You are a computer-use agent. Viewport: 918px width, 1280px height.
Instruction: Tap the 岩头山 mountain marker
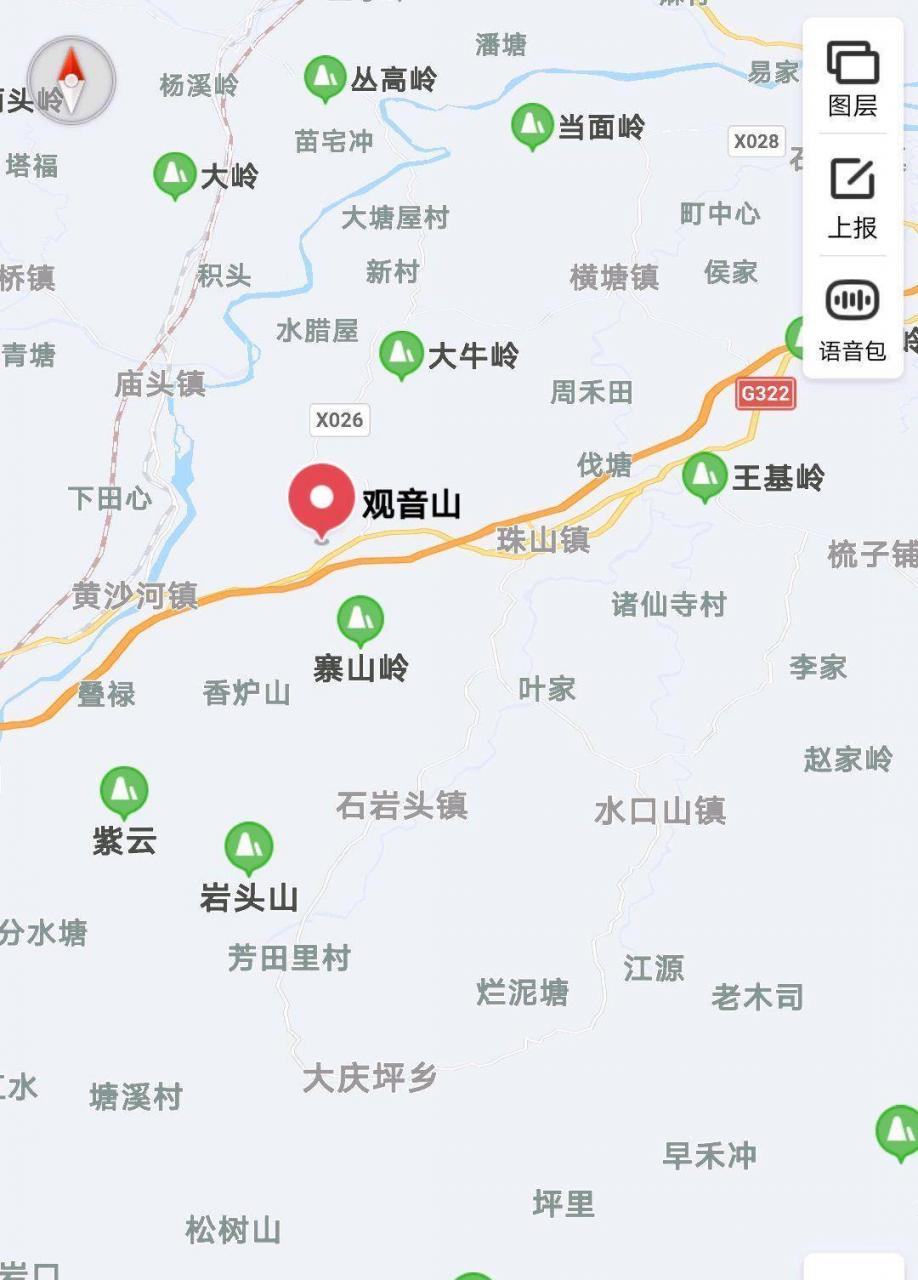[x=248, y=846]
